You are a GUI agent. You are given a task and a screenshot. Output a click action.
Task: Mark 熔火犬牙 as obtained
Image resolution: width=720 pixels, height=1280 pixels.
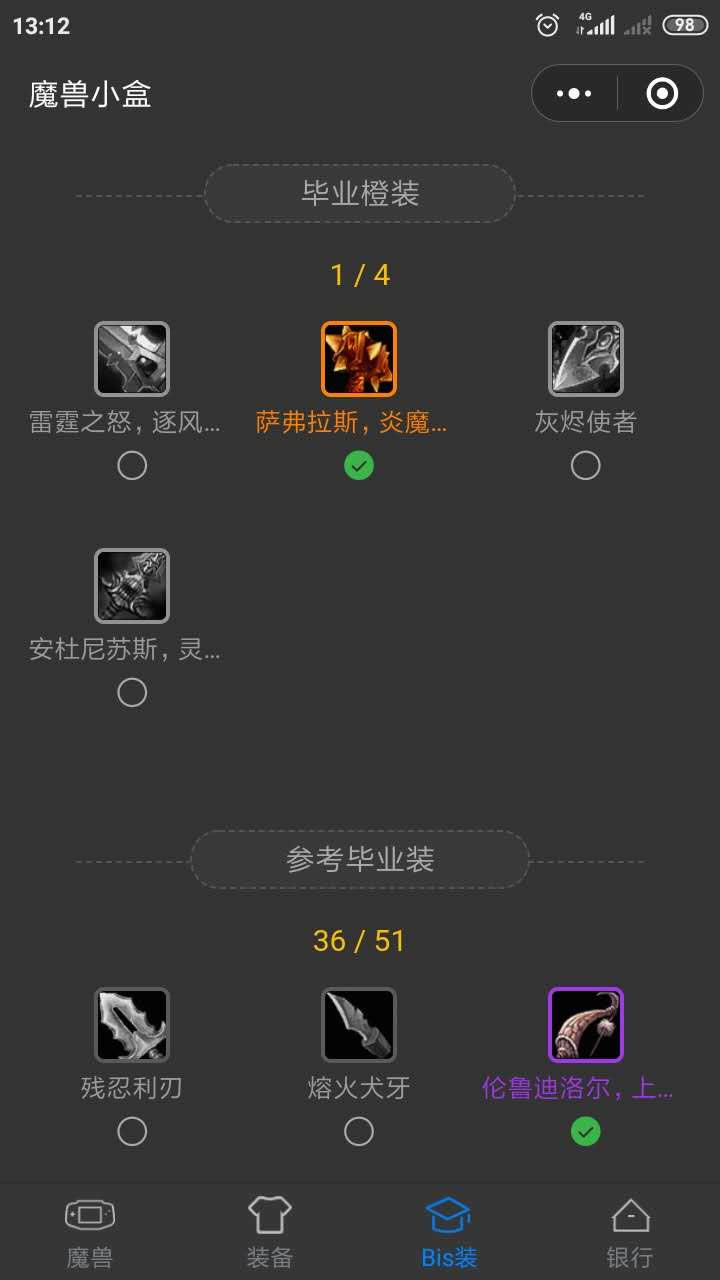[x=359, y=1132]
